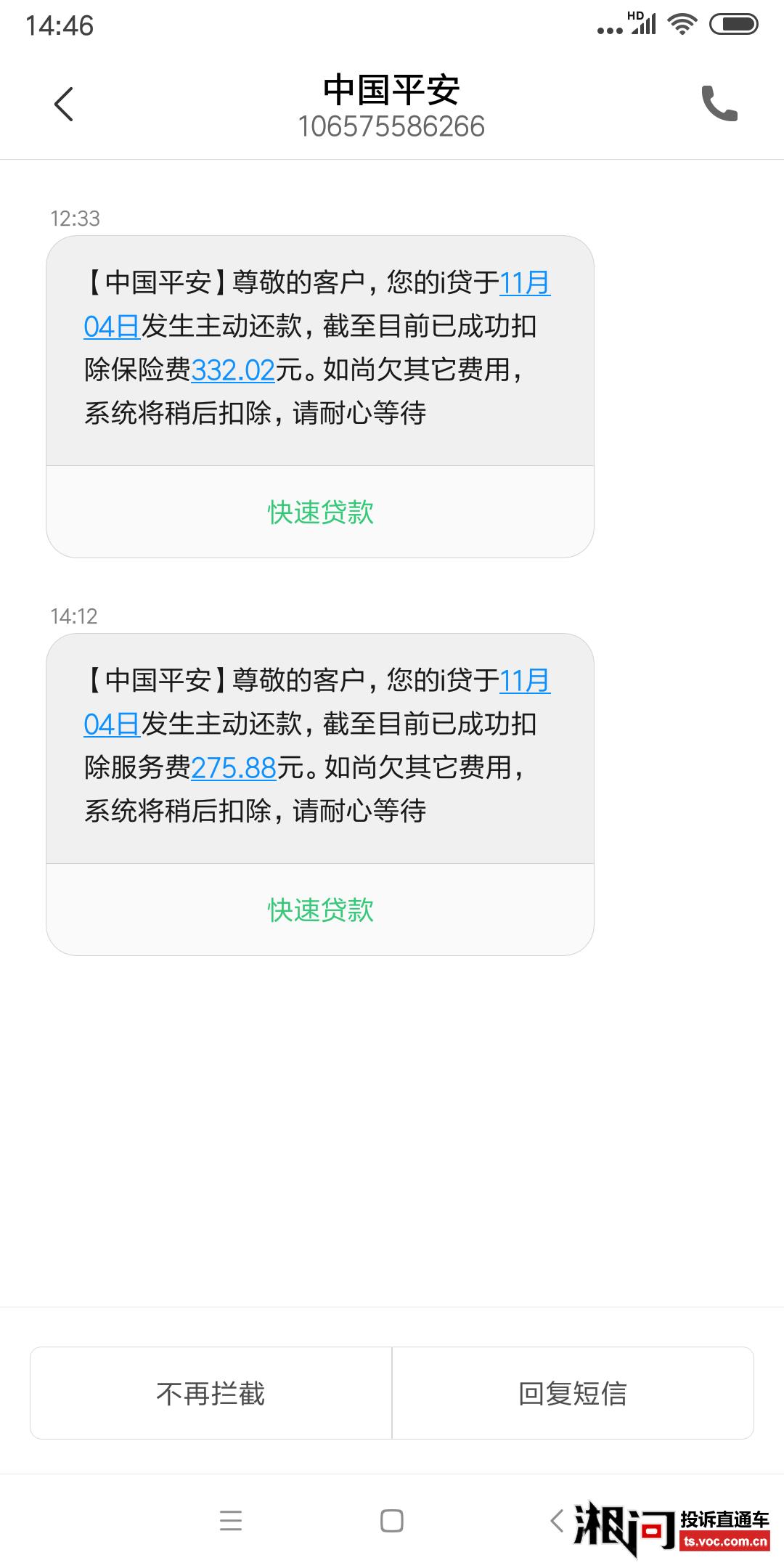Tap the 275.88 amount link
784x1568 pixels.
[x=233, y=768]
